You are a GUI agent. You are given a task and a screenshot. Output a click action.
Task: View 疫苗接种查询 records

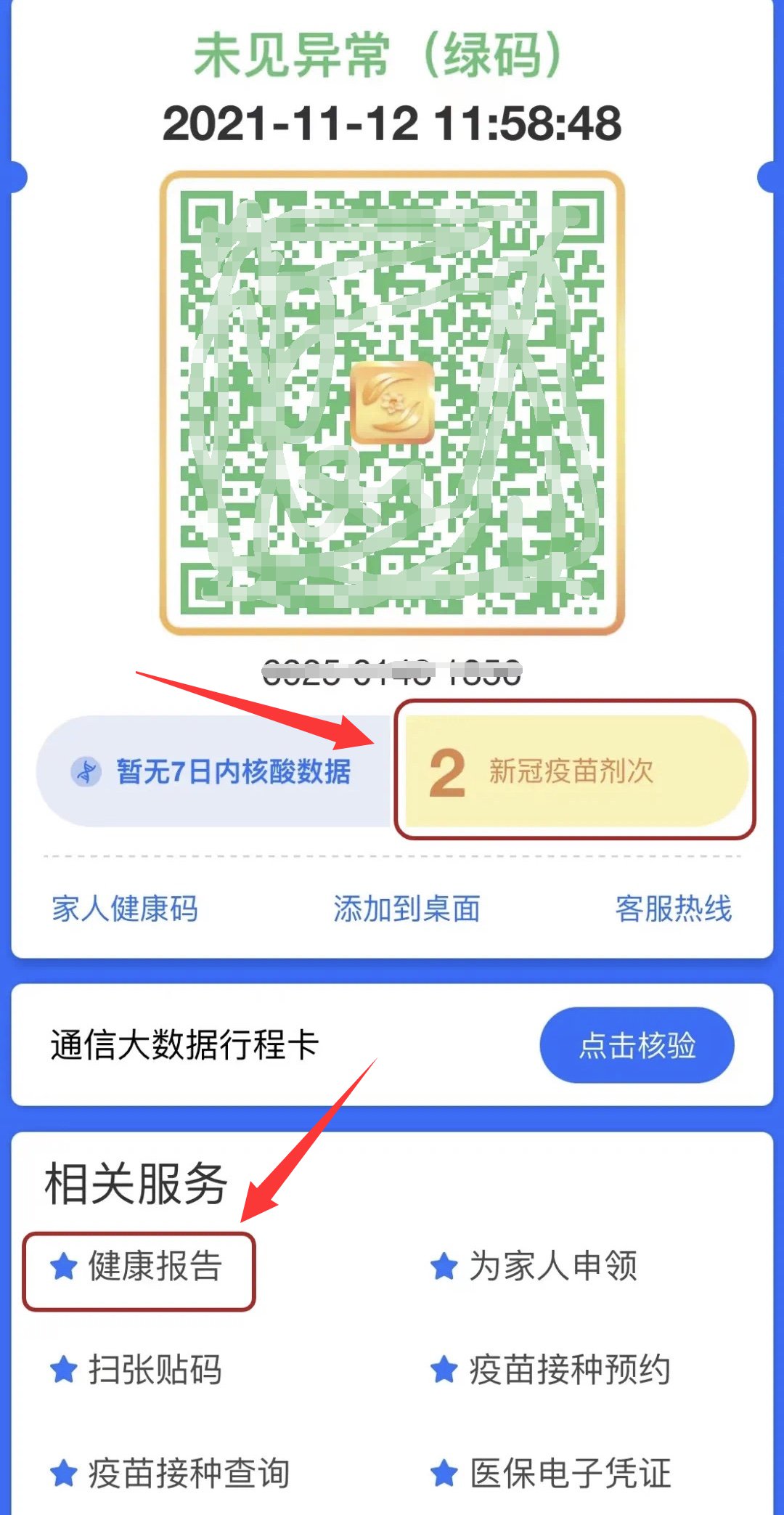171,1474
